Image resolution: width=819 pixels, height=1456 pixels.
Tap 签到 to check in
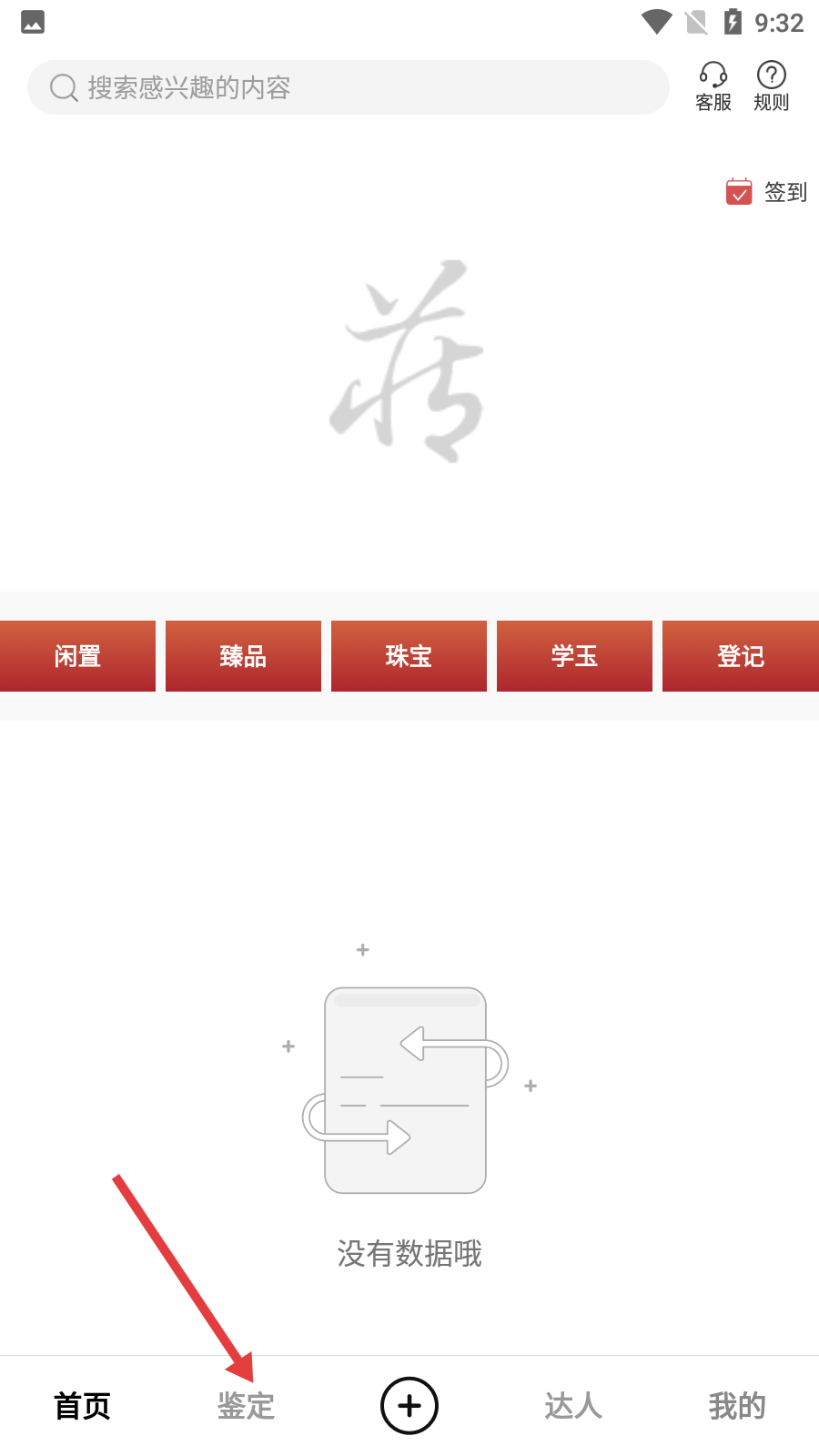point(767,192)
